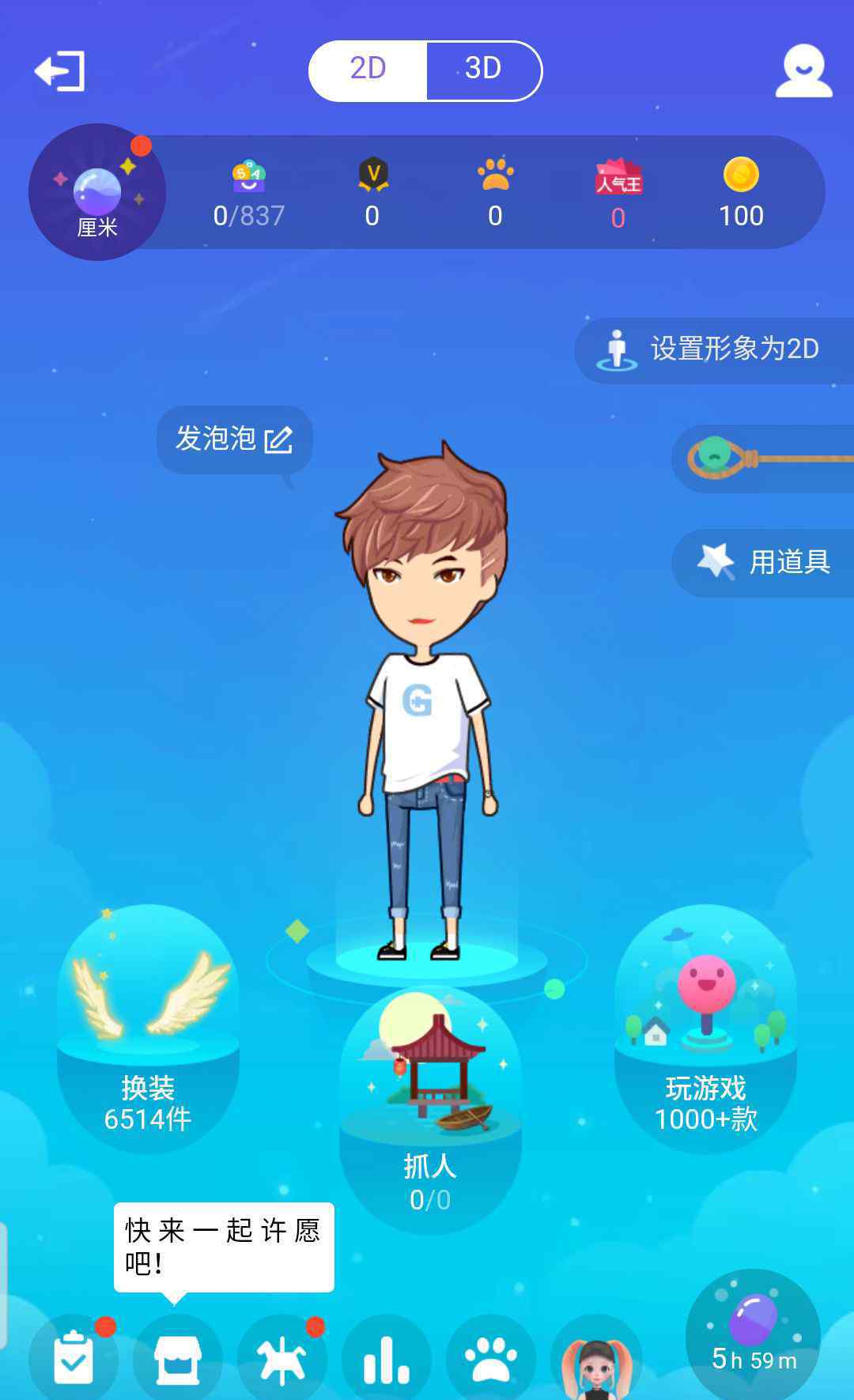The width and height of the screenshot is (854, 1400).
Task: Open the rope lasso button
Action: [763, 458]
